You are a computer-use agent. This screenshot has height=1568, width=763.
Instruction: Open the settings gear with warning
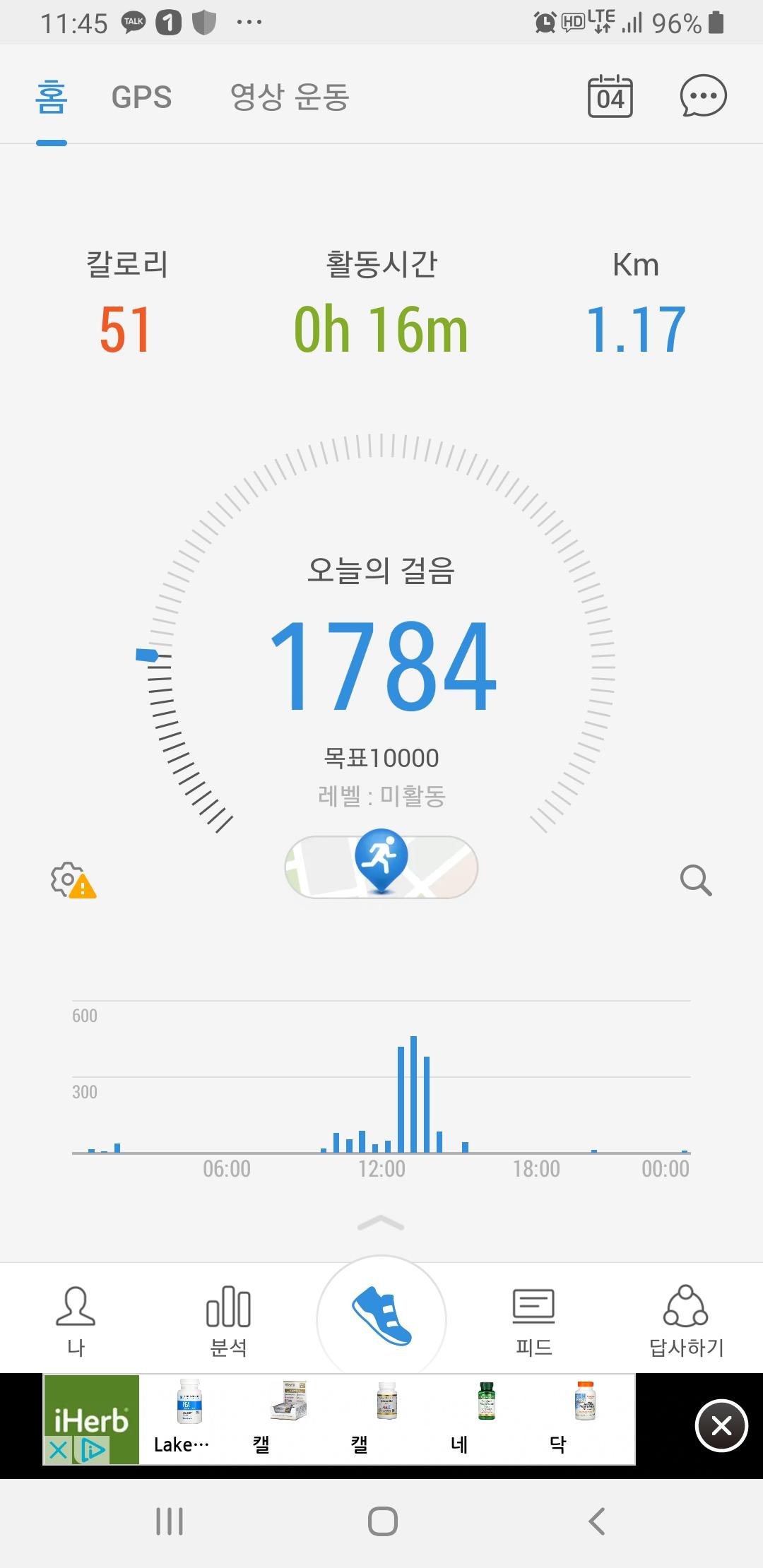tap(72, 880)
